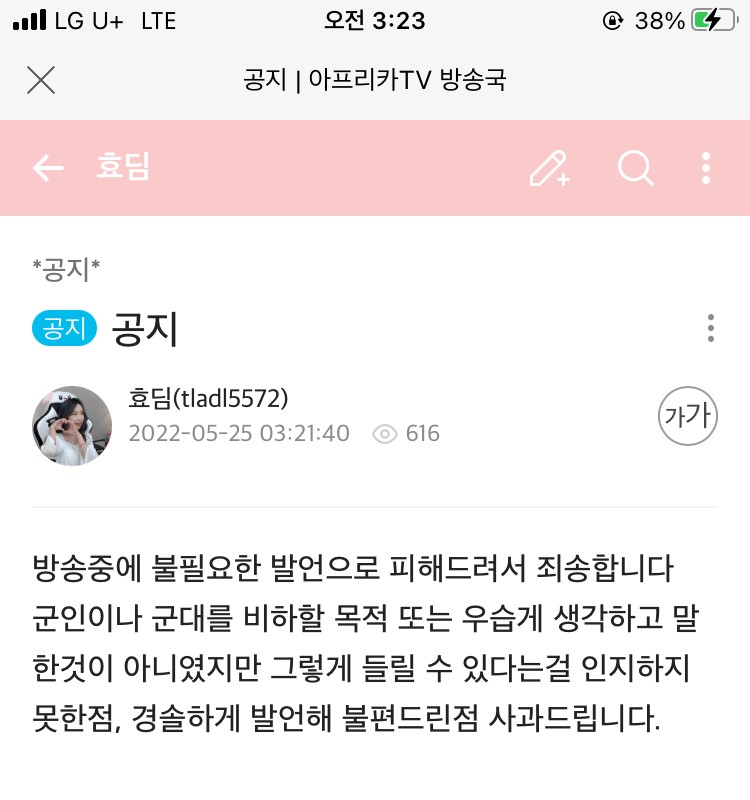The image size is (750, 800).
Task: View 효딤's profile picture
Action: pos(72,425)
